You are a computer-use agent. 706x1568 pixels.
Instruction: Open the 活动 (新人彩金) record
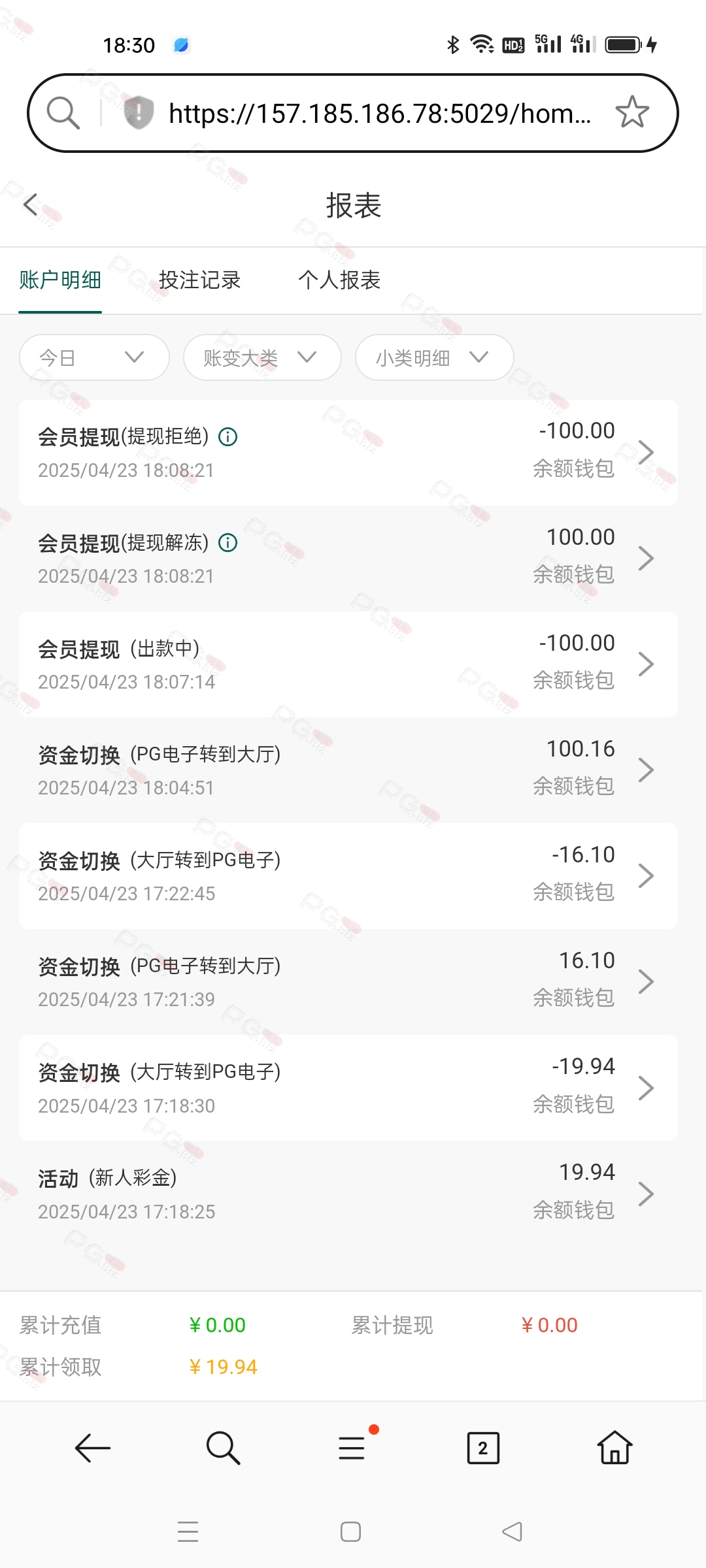(x=348, y=1194)
